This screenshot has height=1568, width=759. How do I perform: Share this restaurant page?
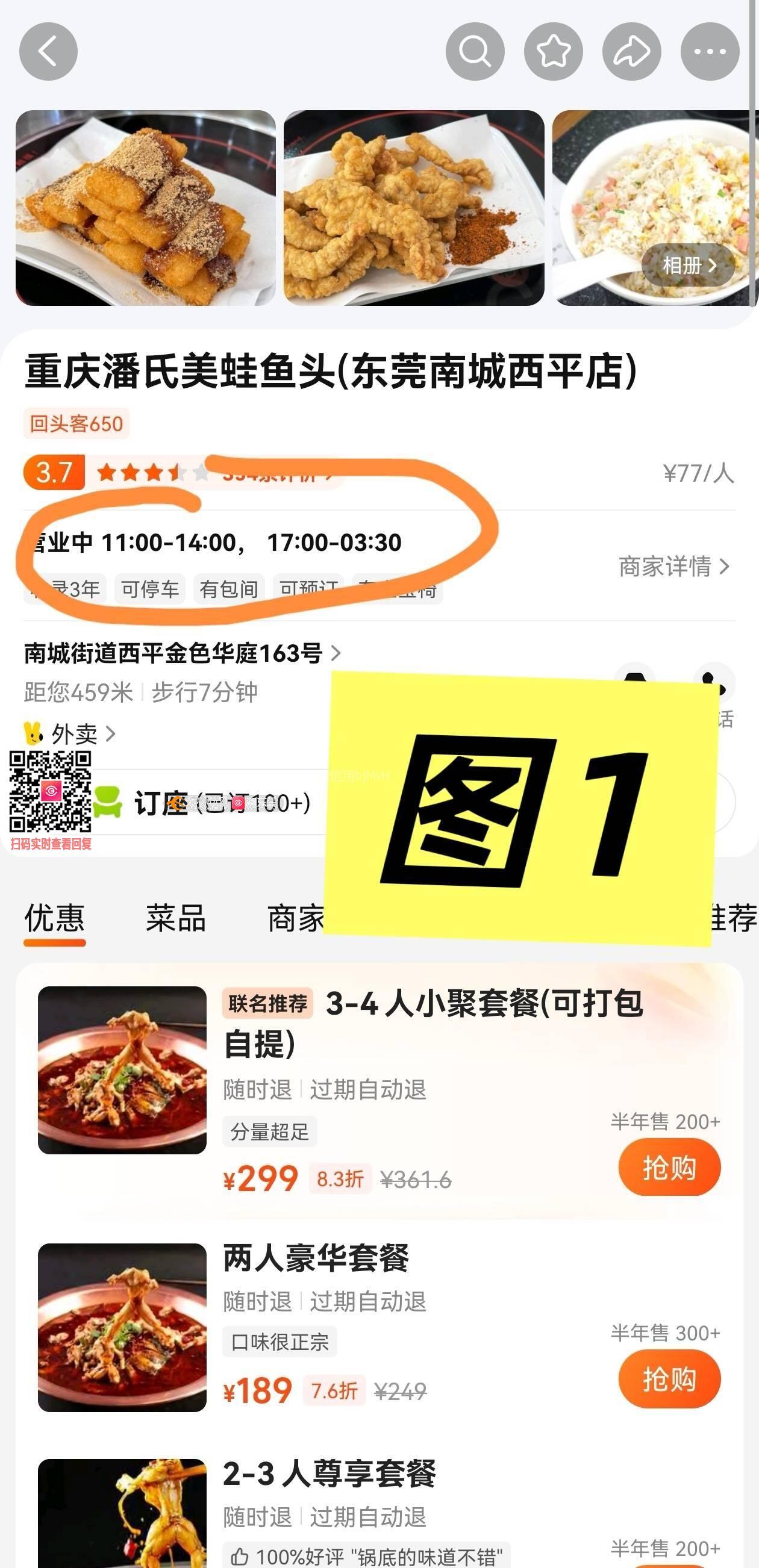pos(632,52)
